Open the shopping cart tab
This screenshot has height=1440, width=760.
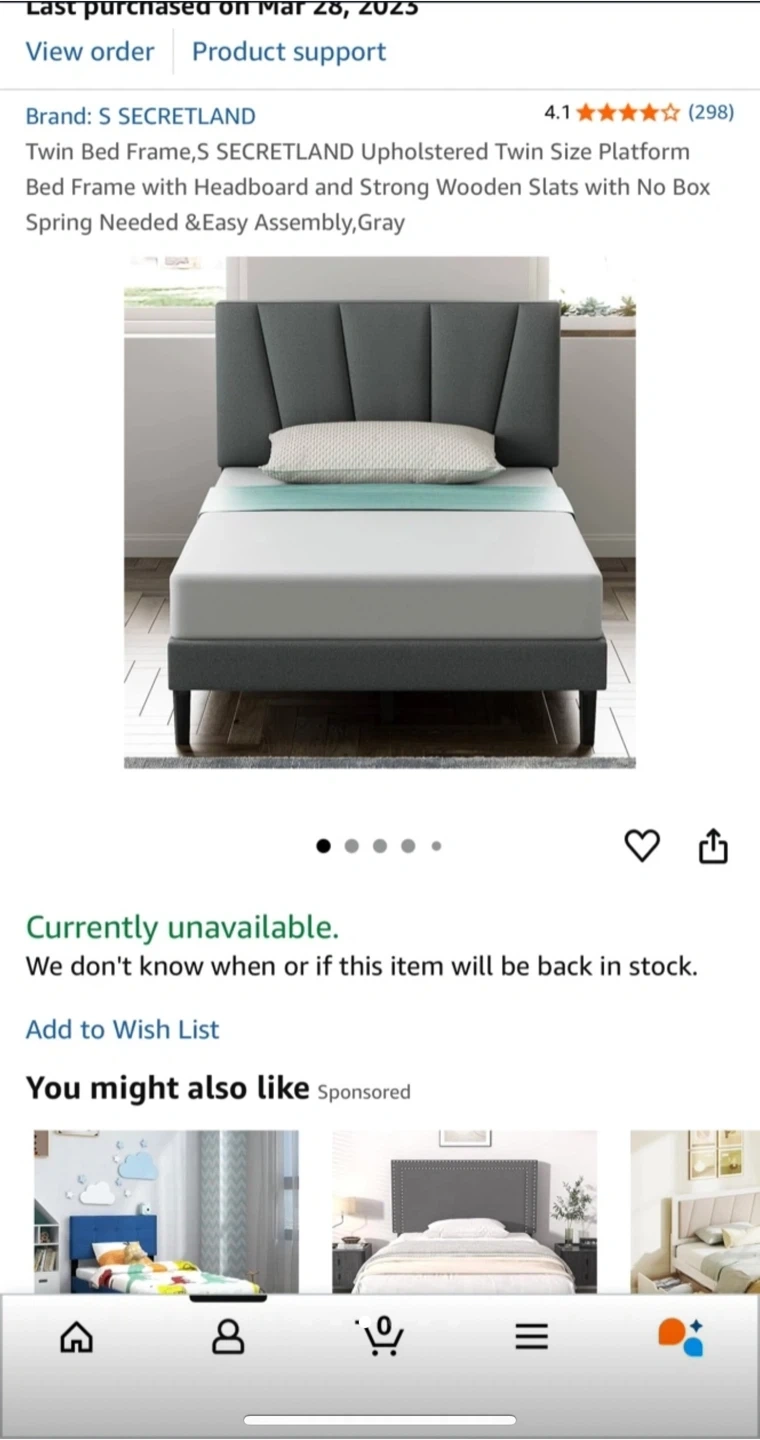tap(380, 1337)
